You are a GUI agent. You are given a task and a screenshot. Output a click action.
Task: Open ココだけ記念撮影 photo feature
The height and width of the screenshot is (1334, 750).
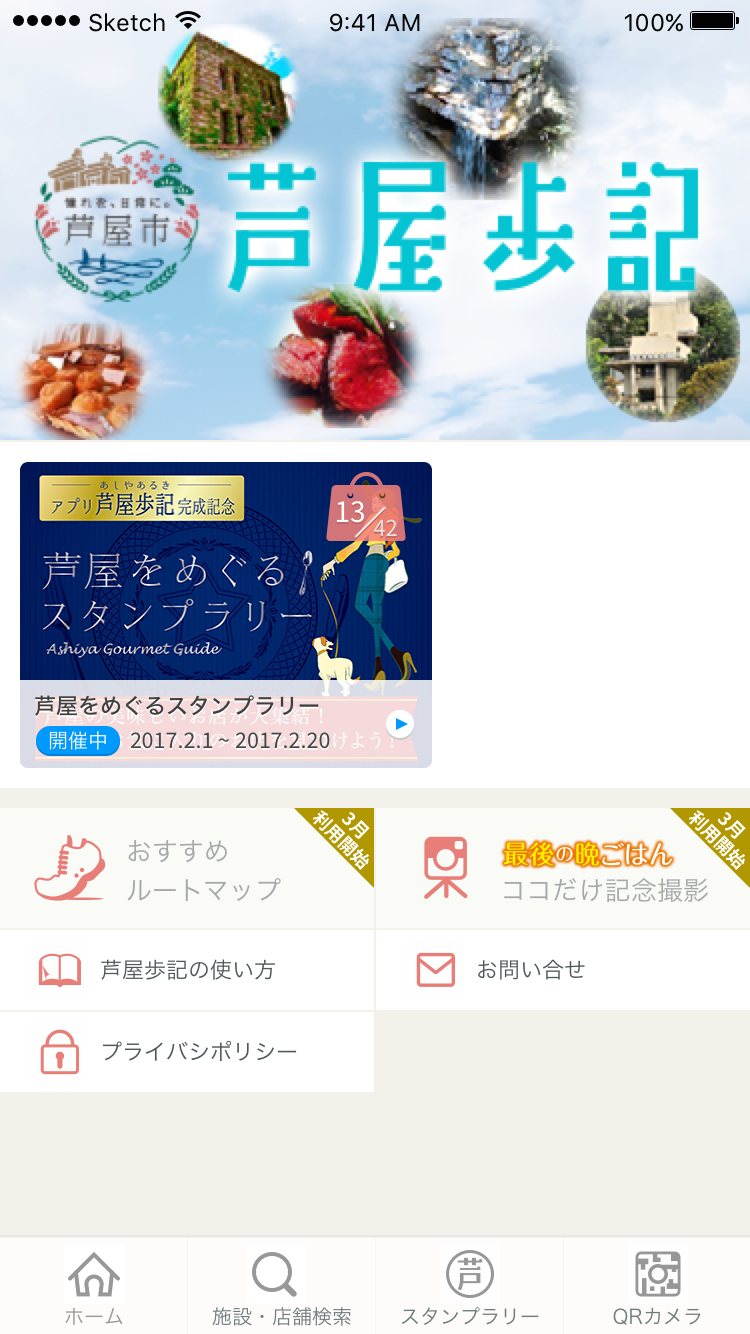(563, 869)
